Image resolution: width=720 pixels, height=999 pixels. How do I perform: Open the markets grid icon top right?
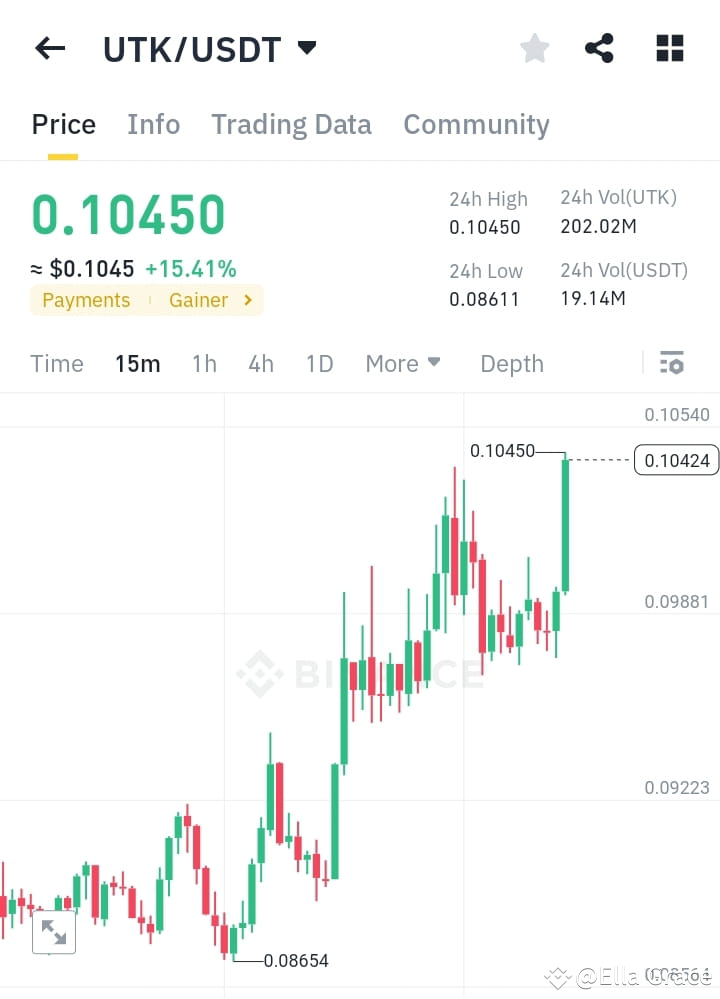click(x=668, y=47)
